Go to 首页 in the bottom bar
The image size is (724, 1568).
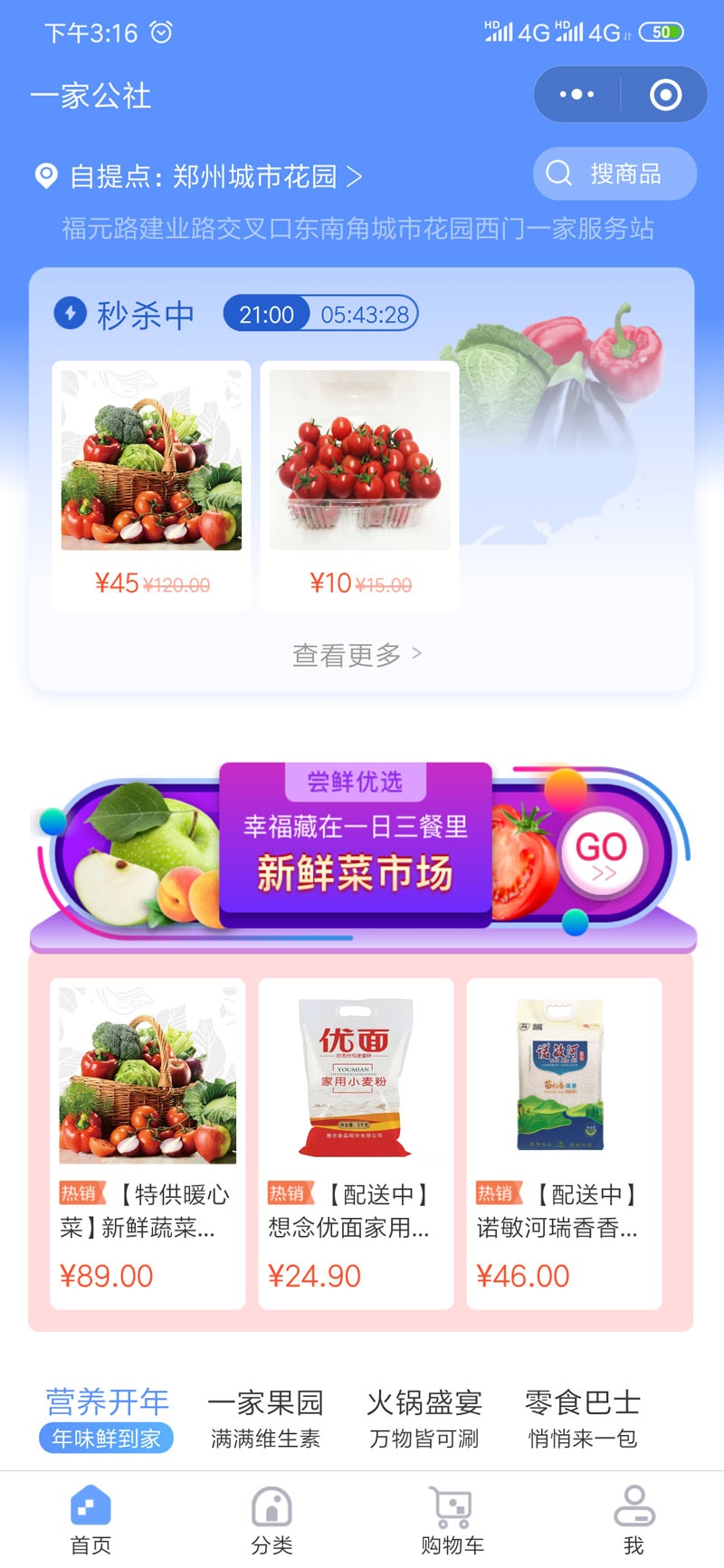pyautogui.click(x=90, y=1520)
